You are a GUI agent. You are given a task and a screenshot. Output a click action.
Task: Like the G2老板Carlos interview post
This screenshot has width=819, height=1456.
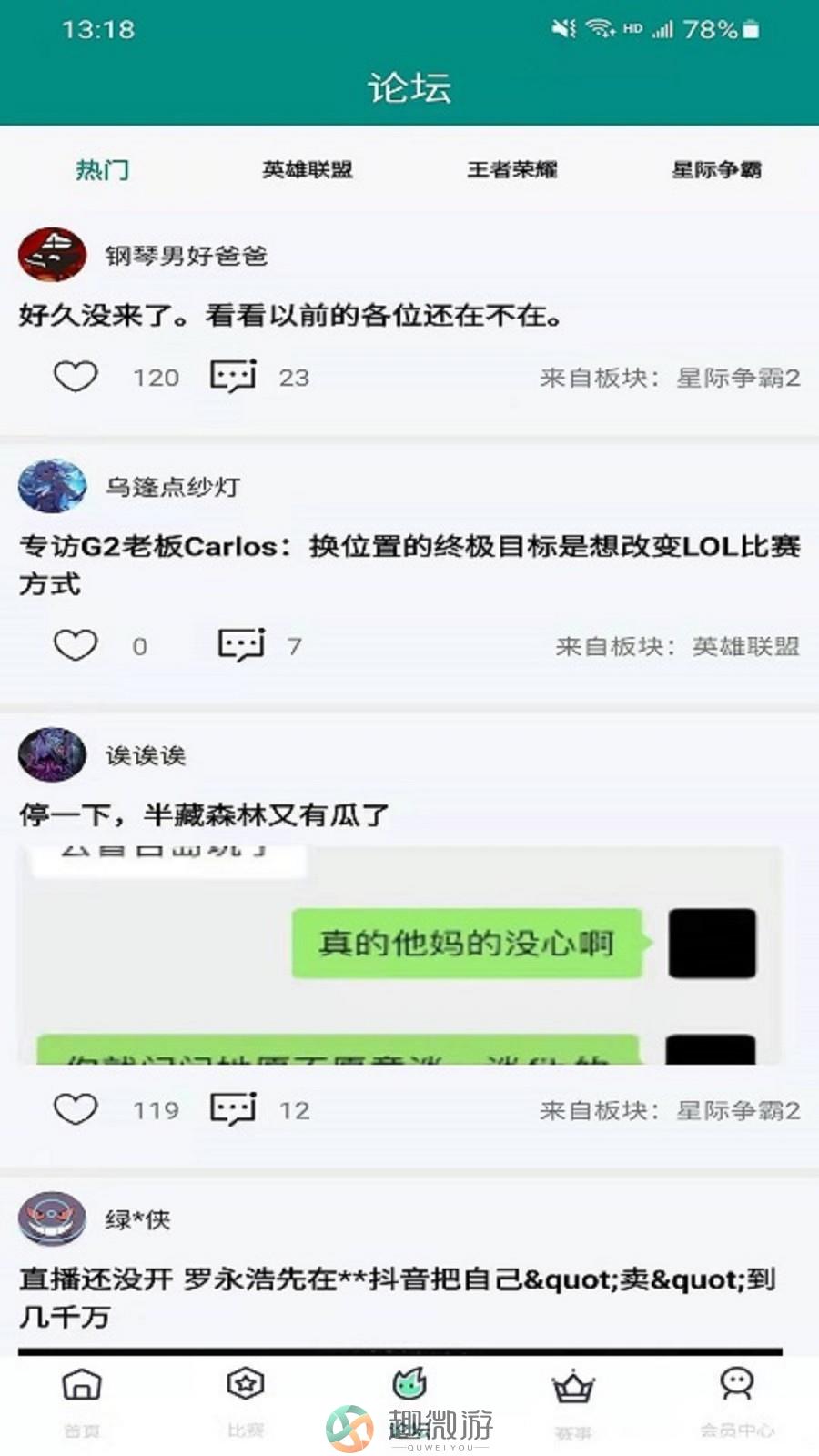76,645
